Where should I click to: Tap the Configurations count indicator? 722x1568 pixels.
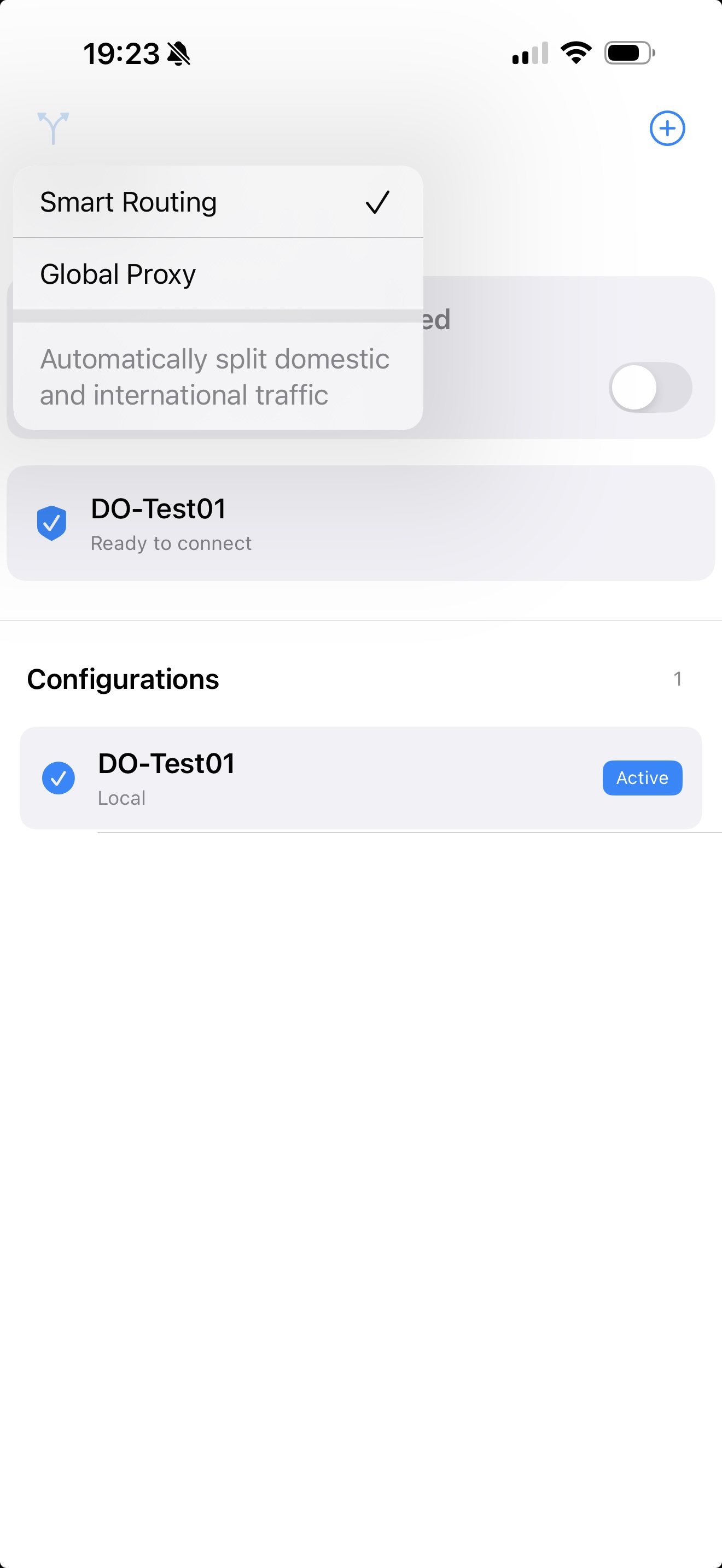tap(678, 678)
